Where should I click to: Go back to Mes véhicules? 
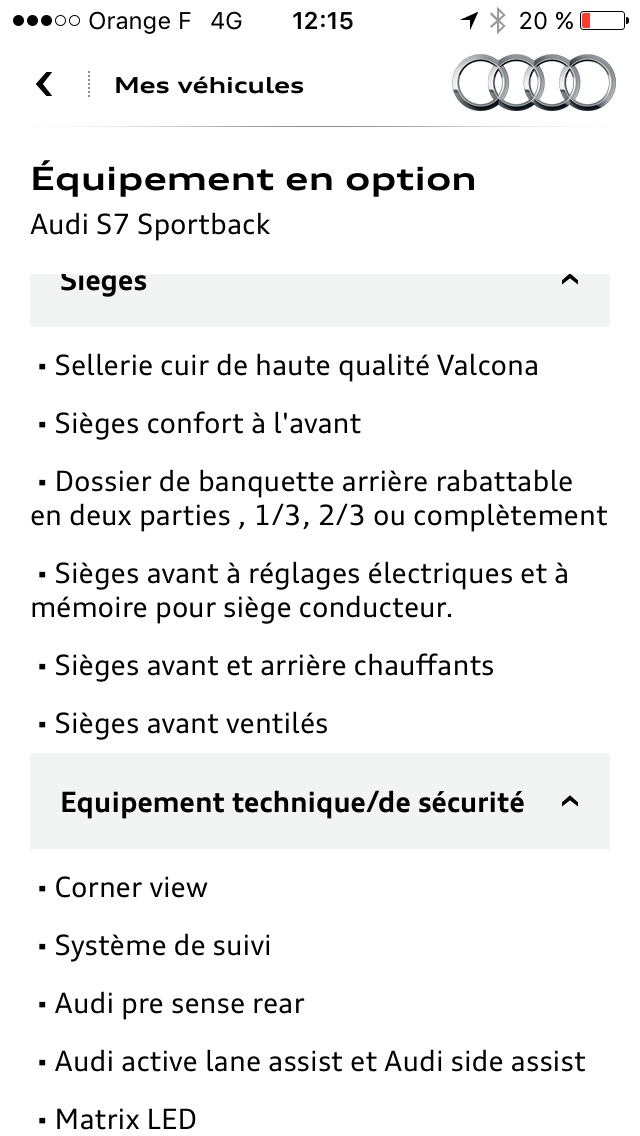pyautogui.click(x=44, y=85)
